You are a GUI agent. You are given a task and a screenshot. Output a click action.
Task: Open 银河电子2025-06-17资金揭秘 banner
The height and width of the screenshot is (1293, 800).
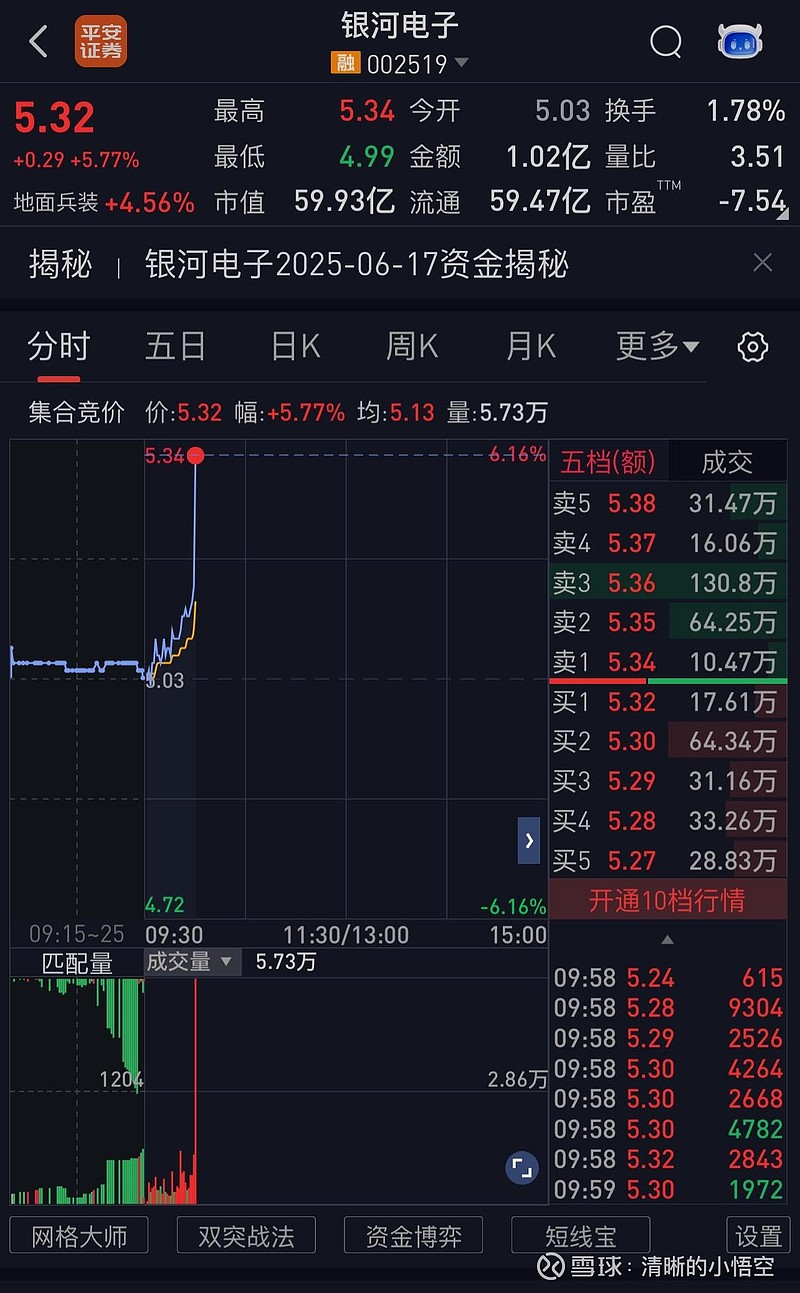[357, 264]
